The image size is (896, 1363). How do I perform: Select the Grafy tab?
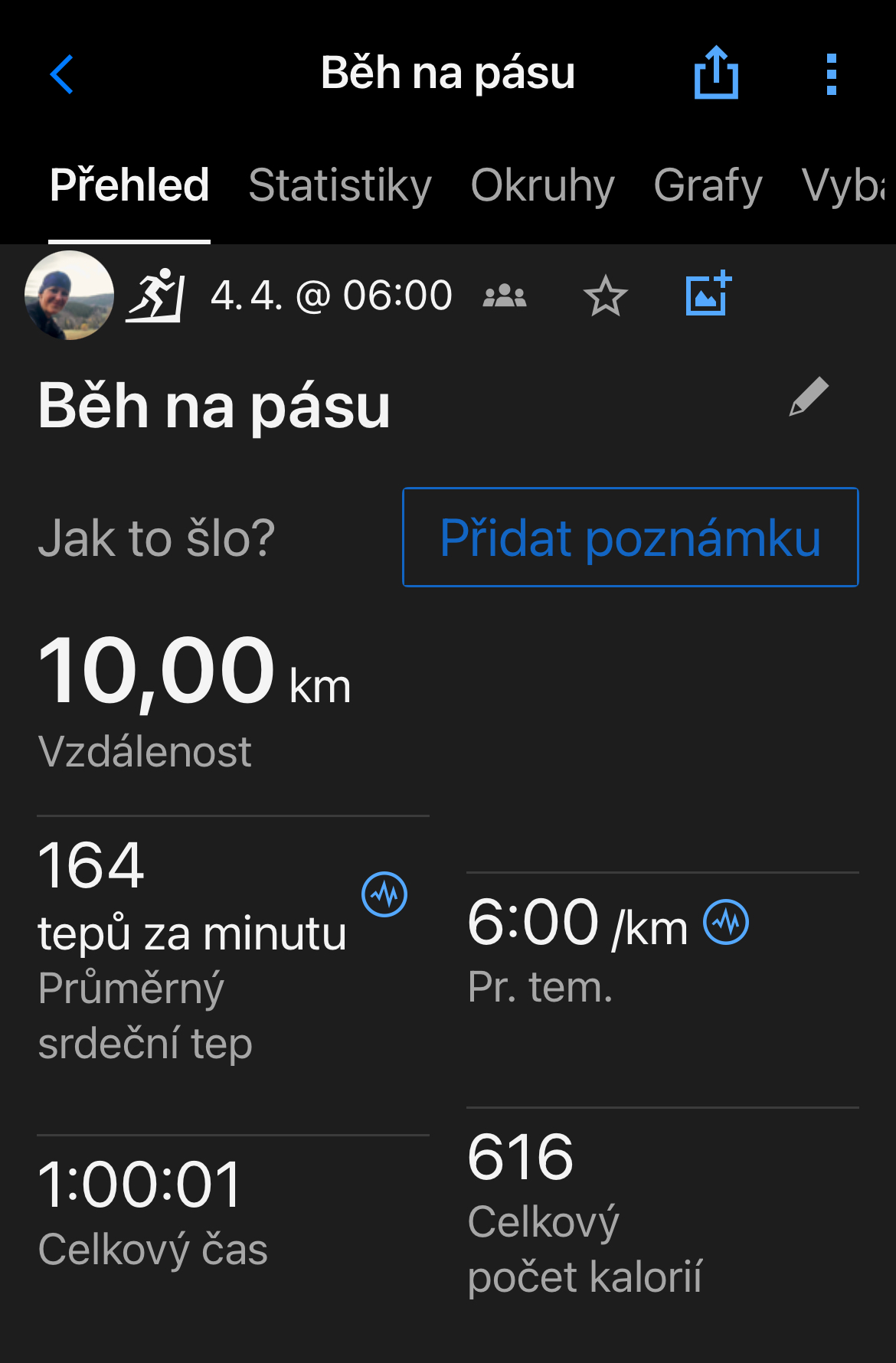coord(708,185)
